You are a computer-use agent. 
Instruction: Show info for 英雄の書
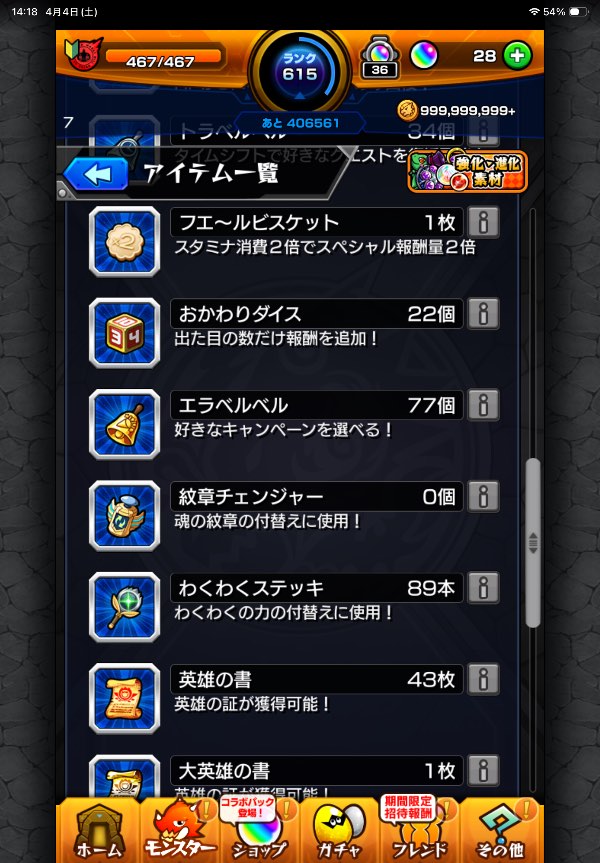(483, 679)
